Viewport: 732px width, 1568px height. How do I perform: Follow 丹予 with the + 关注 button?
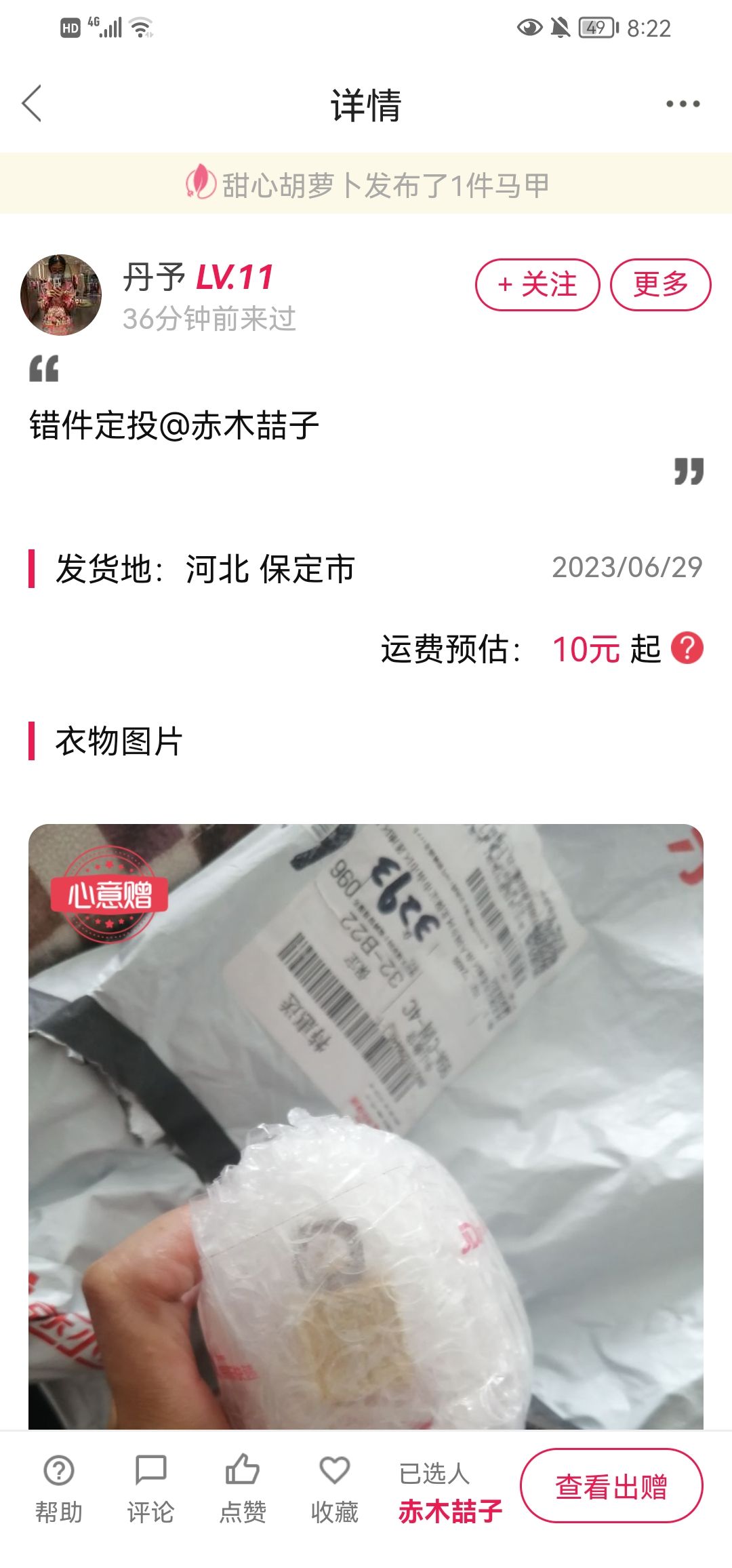537,284
